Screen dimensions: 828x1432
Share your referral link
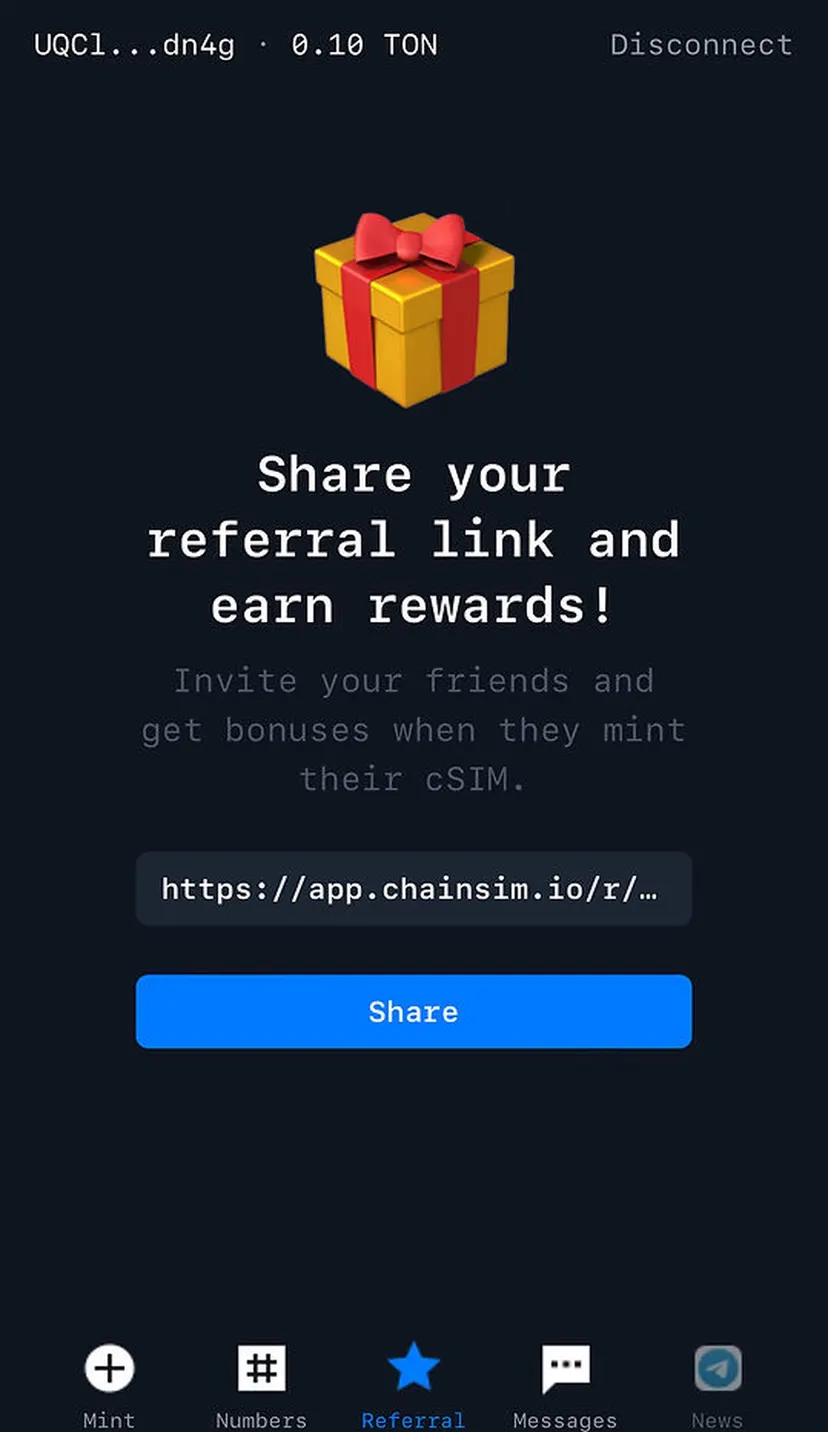click(x=413, y=1011)
